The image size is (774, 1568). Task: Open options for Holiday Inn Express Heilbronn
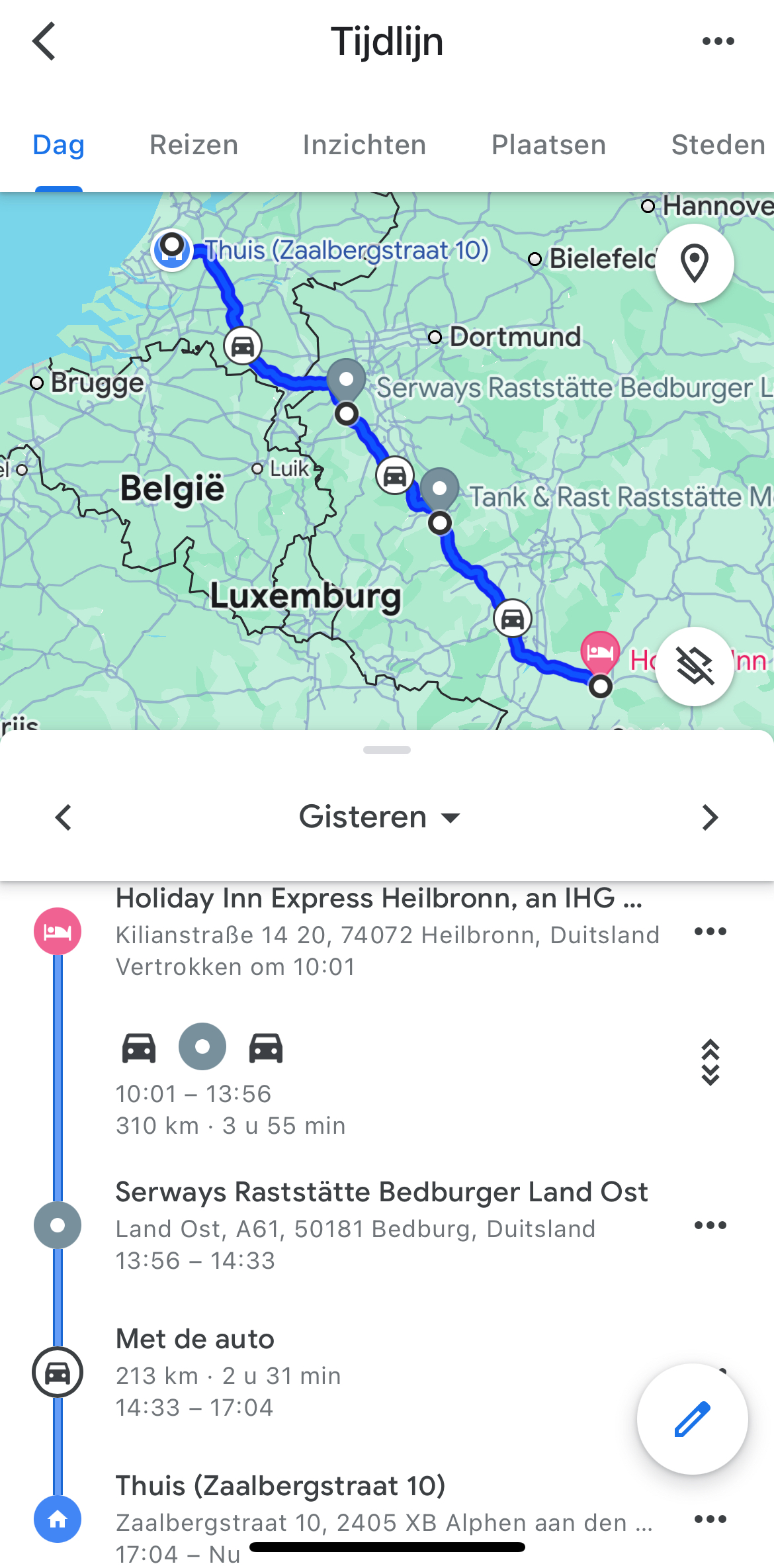(x=710, y=931)
